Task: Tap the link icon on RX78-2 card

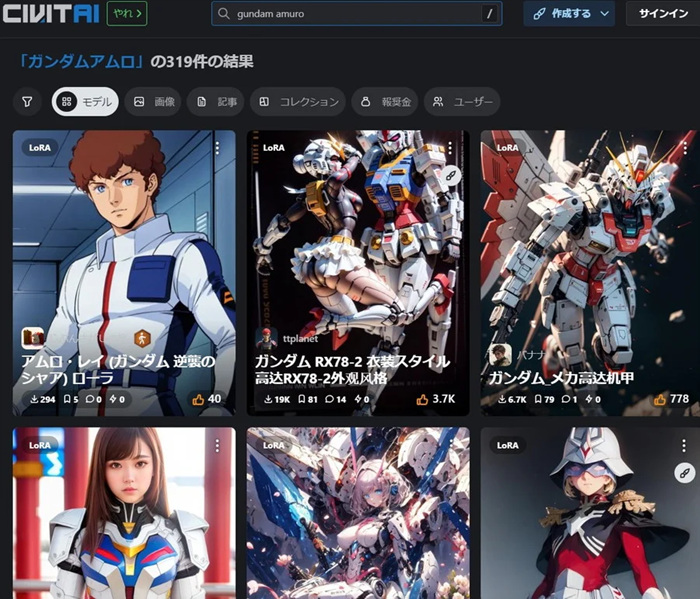Action: (x=451, y=175)
